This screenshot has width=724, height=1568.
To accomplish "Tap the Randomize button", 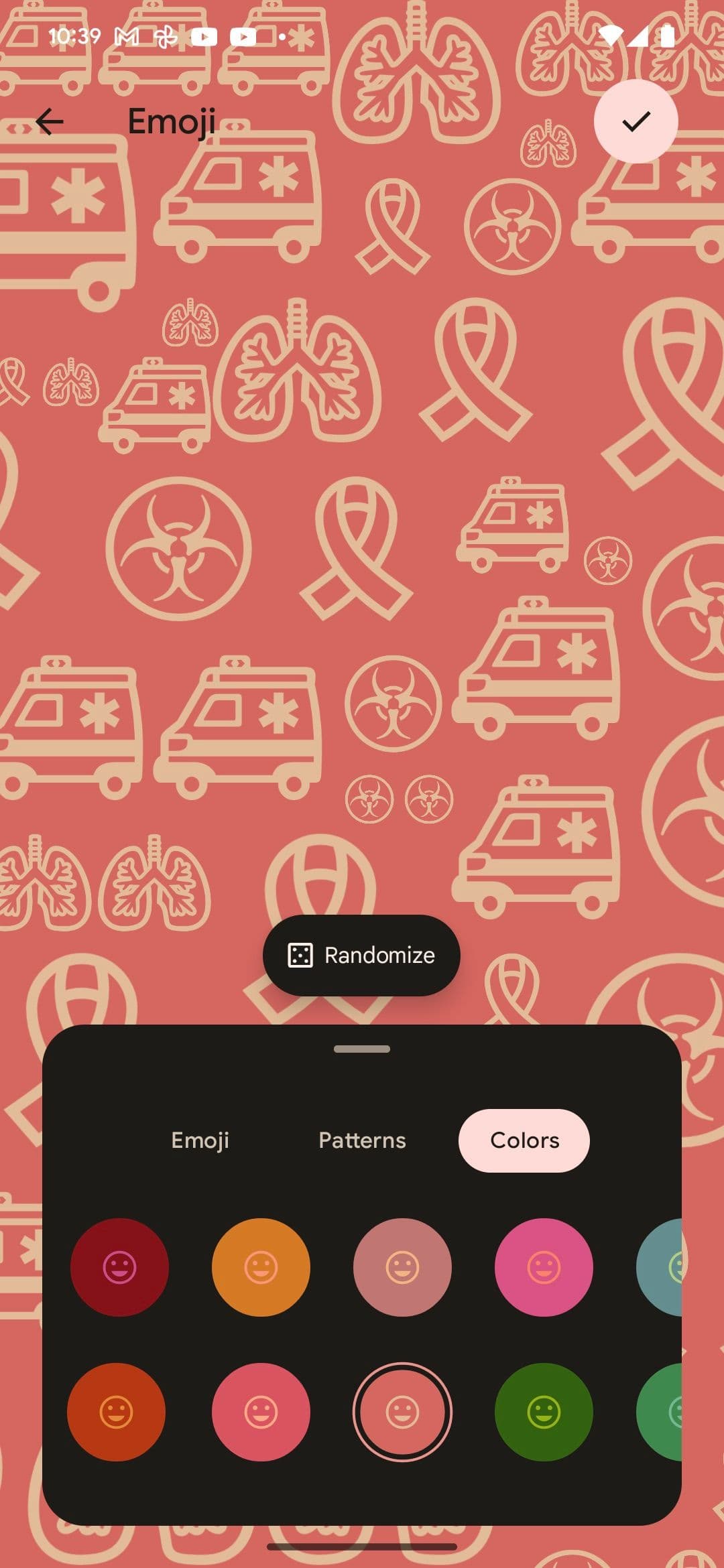I will [361, 955].
